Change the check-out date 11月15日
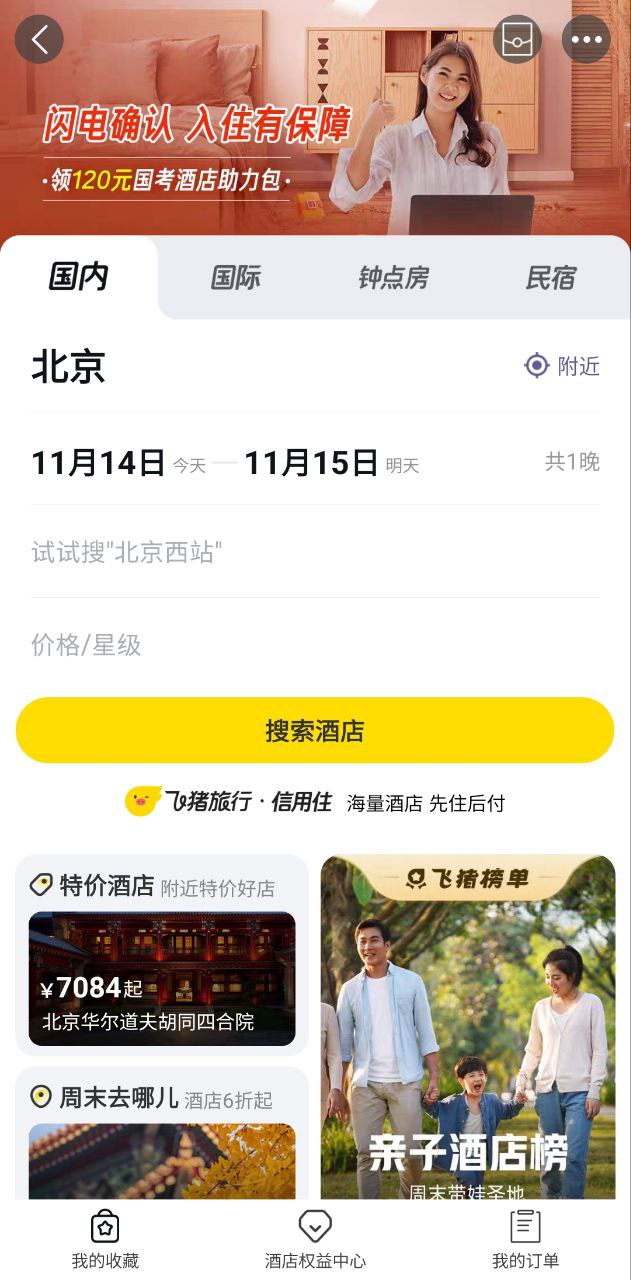Image resolution: width=631 pixels, height=1280 pixels. pos(311,463)
